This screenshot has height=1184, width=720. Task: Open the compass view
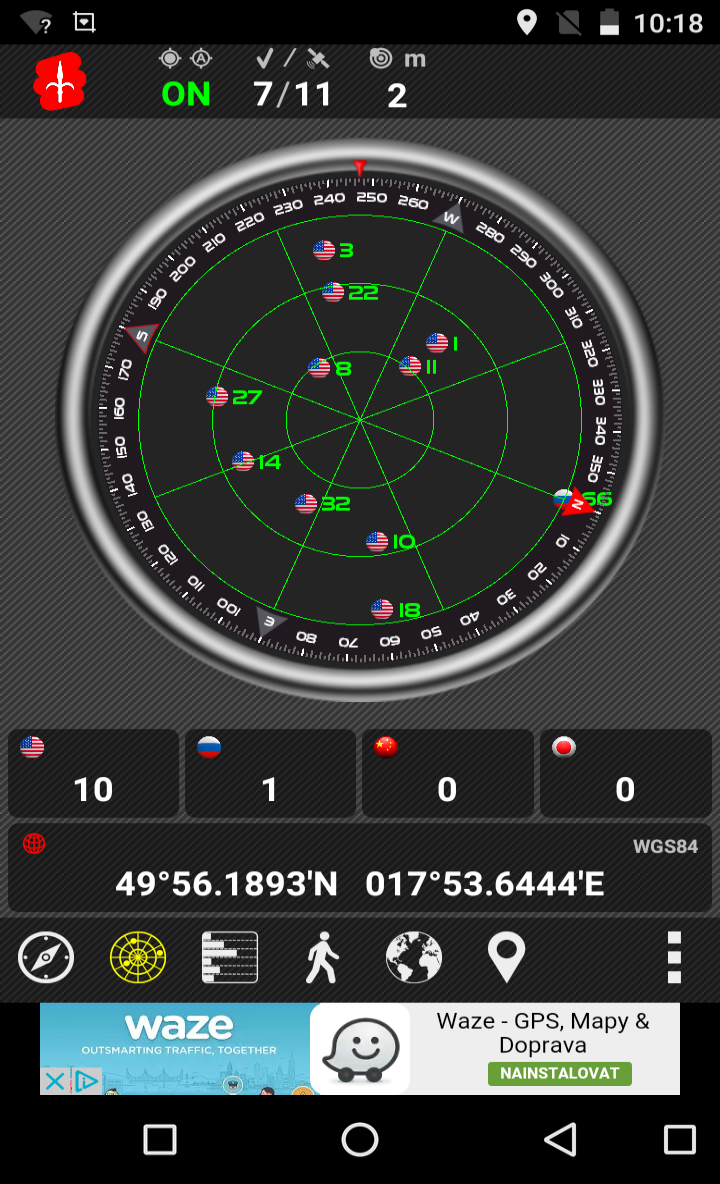pos(46,957)
